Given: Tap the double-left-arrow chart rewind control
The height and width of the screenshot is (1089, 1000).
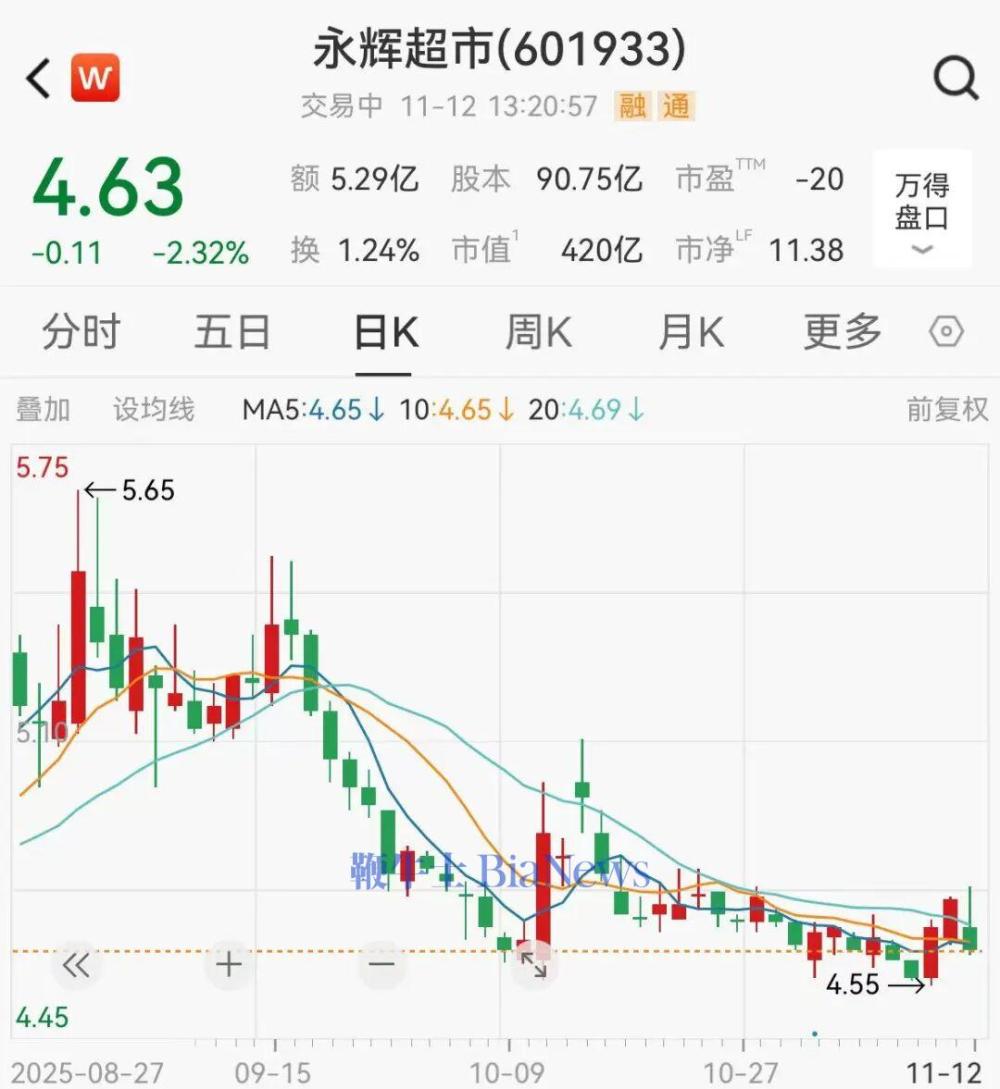Looking at the screenshot, I should coord(75,963).
